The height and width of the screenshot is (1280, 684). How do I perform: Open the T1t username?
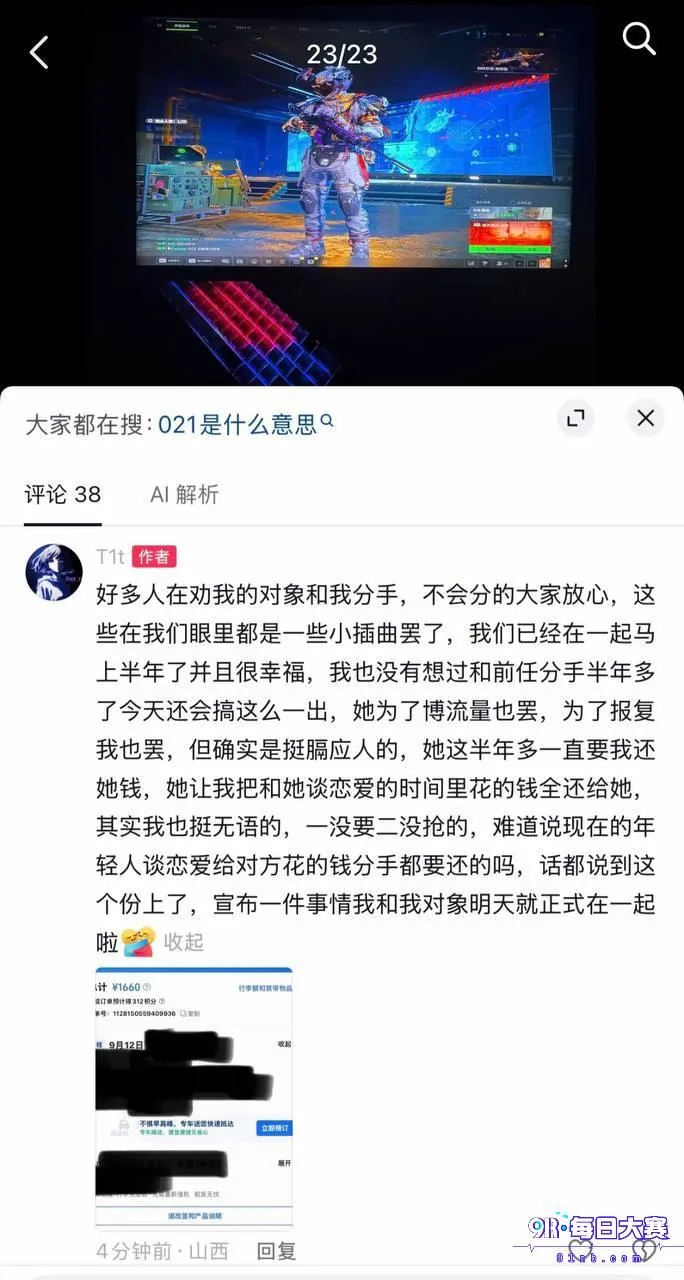coord(110,557)
